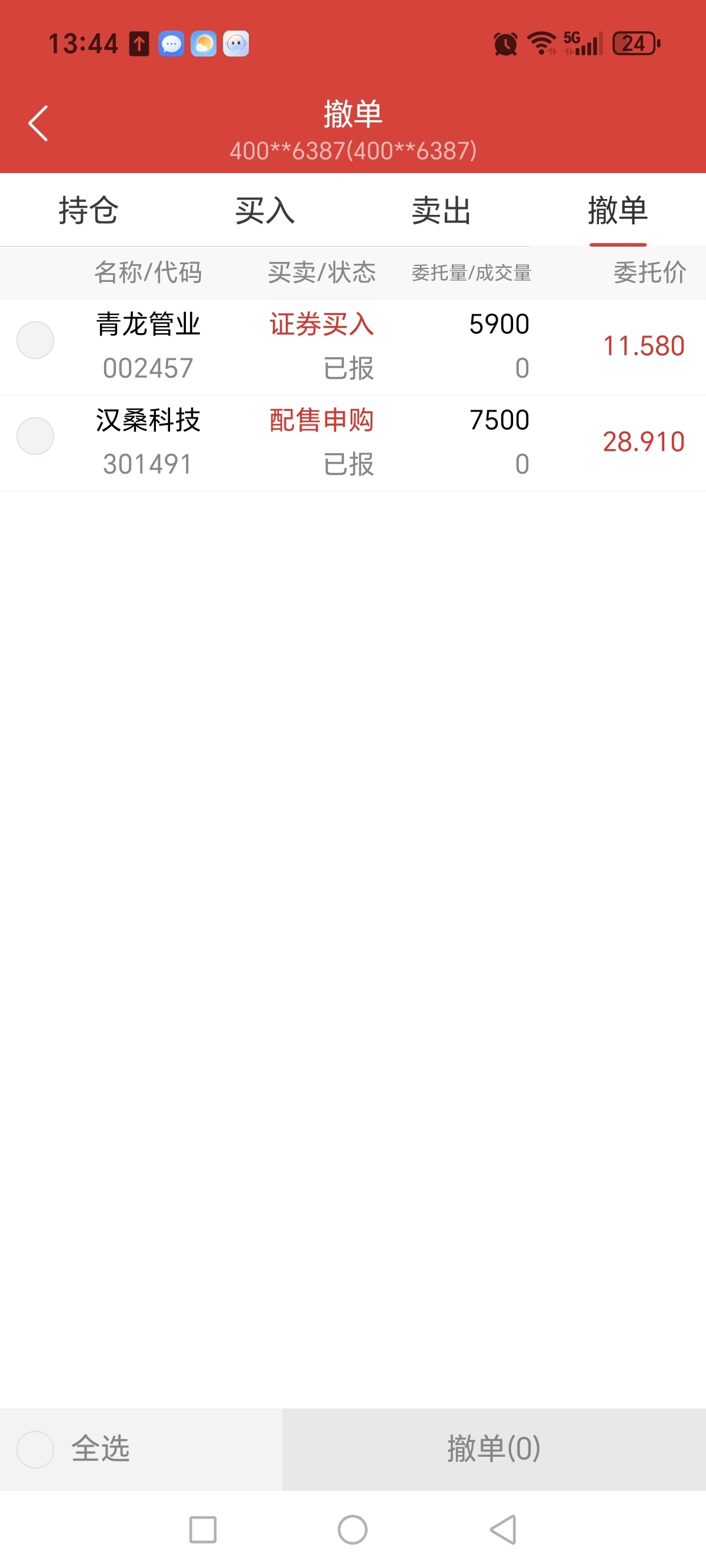Select the 撤单 tab

point(618,211)
